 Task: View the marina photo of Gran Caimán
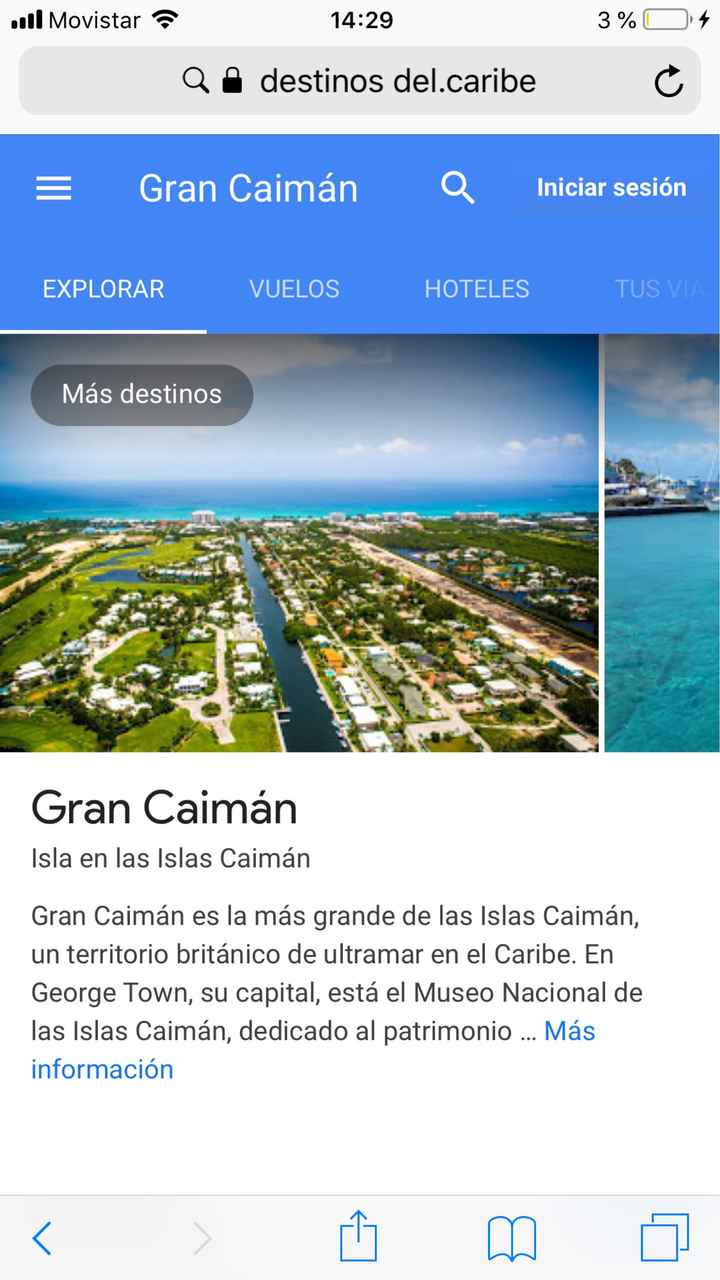pyautogui.click(x=662, y=560)
